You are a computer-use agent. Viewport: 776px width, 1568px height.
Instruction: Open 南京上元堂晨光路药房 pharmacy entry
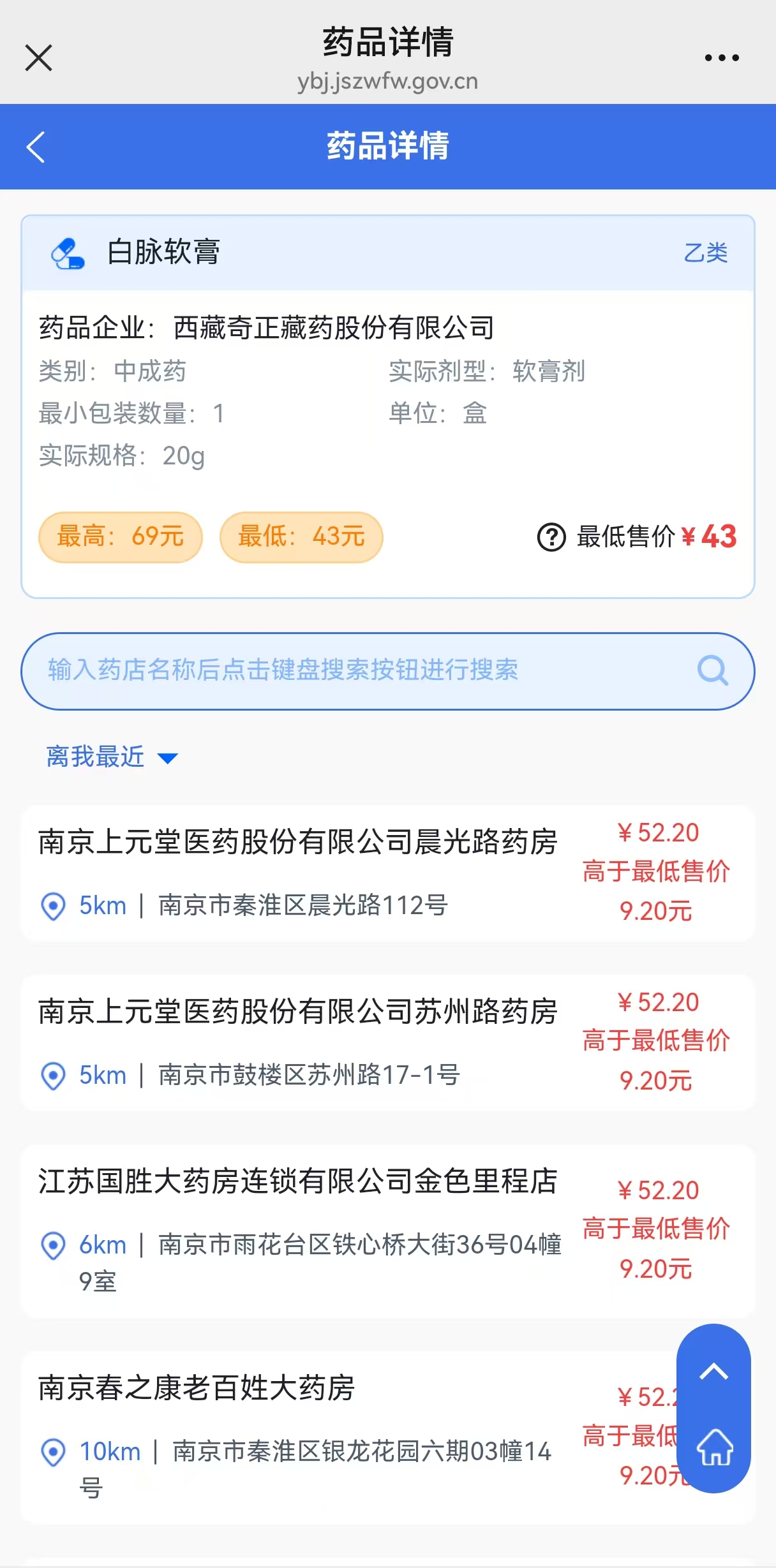tap(387, 873)
